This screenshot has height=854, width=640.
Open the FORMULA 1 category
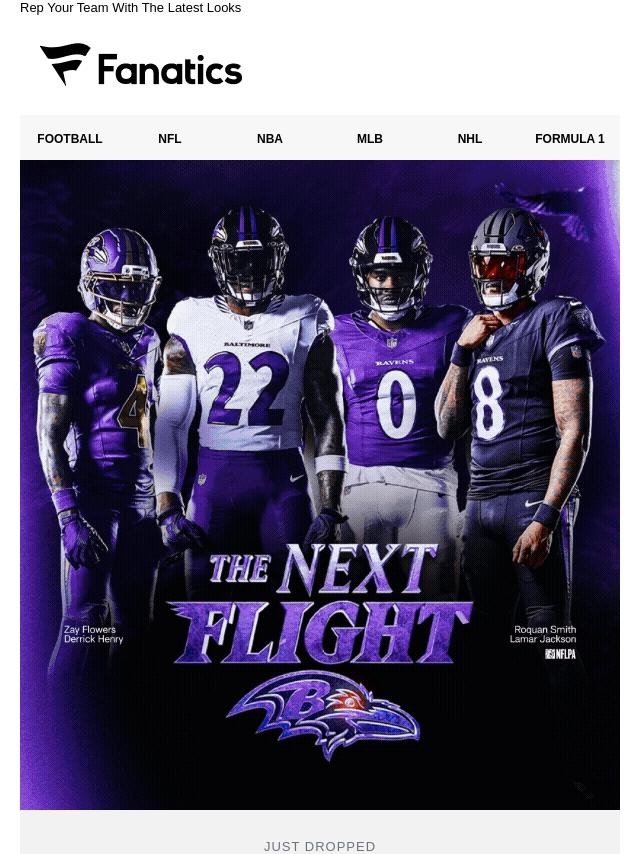(570, 139)
